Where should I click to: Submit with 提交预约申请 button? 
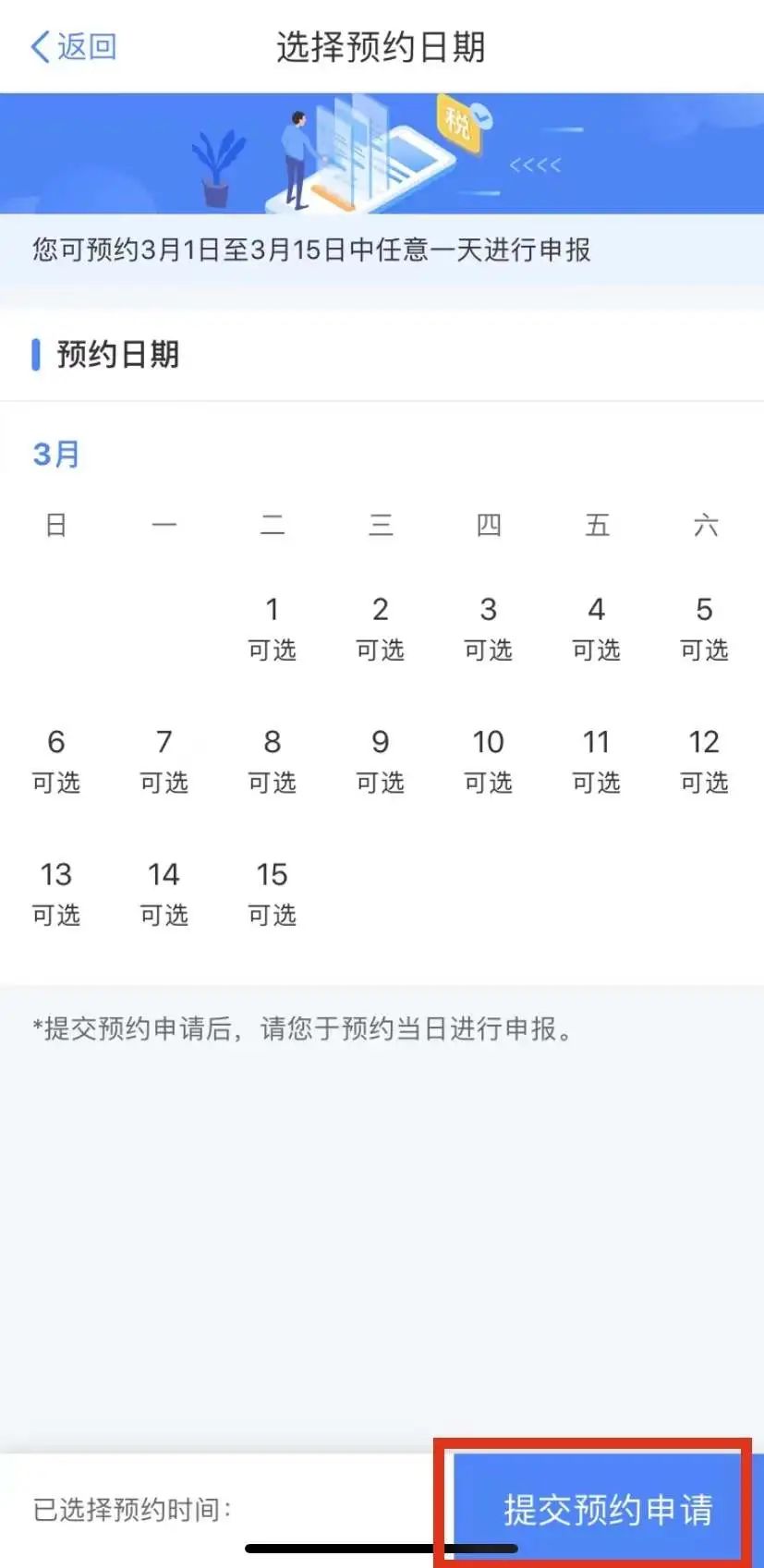607,1510
